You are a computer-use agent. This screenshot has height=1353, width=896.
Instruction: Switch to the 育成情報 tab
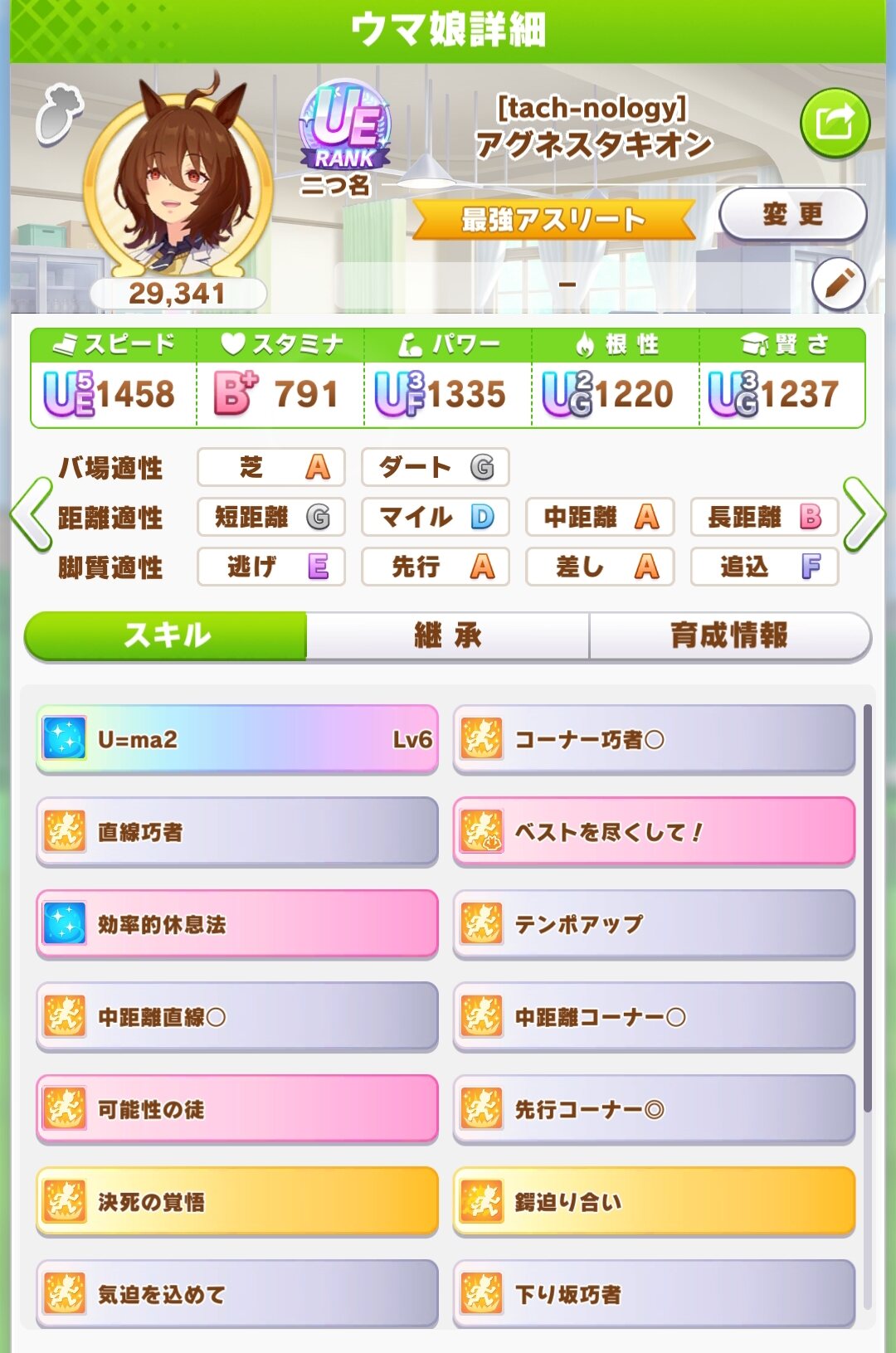point(729,635)
